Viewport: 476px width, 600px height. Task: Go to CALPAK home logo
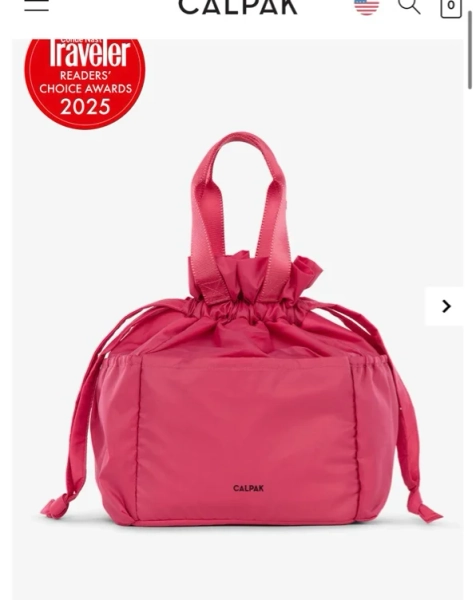(238, 7)
